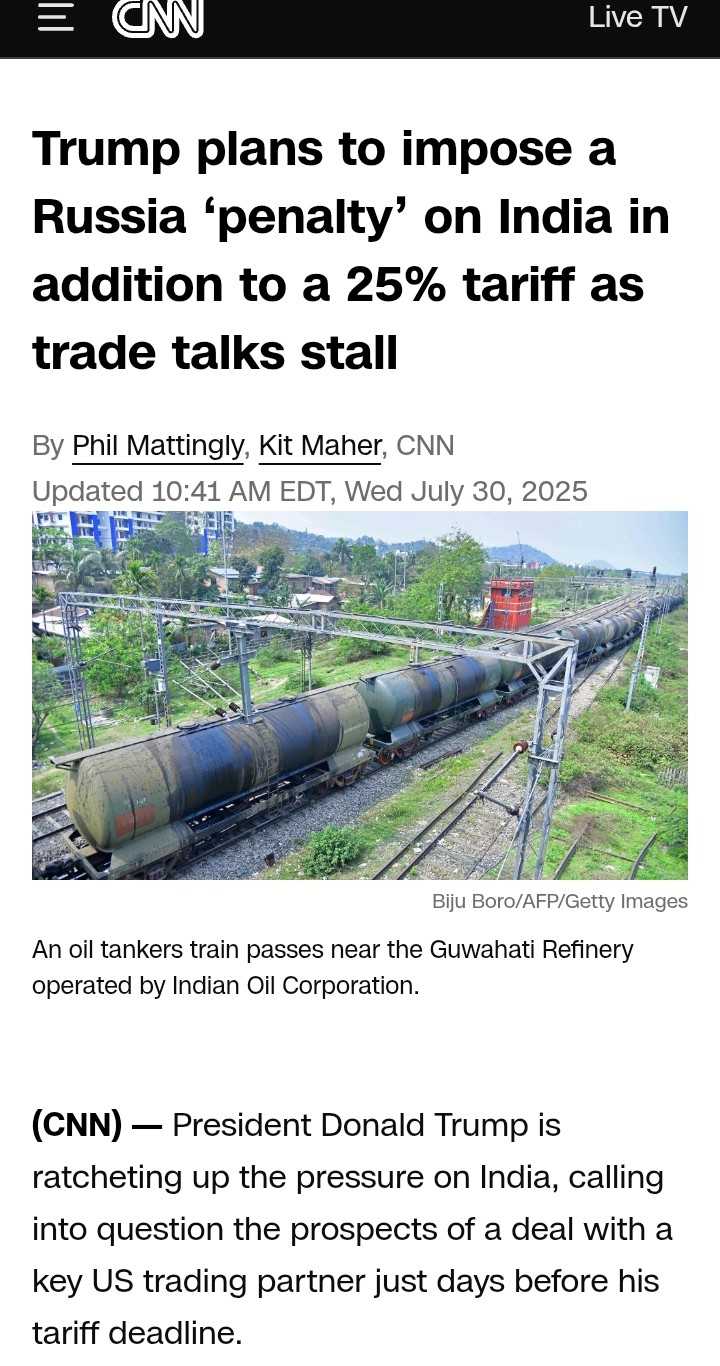Open author Kit Maher's profile
Image resolution: width=720 pixels, height=1366 pixels.
pyautogui.click(x=320, y=445)
